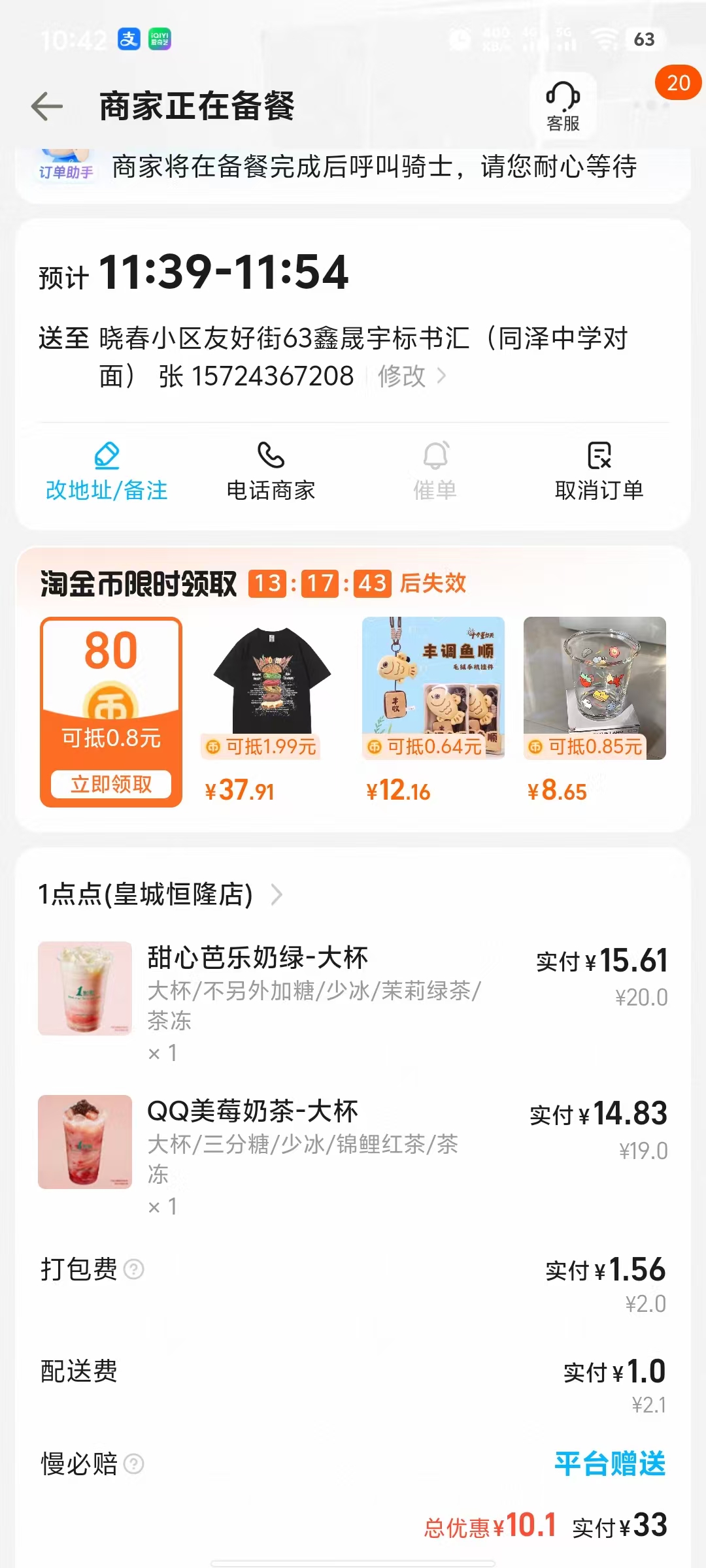This screenshot has width=706, height=1568.
Task: Tap 催单 to rush the order
Action: point(435,472)
